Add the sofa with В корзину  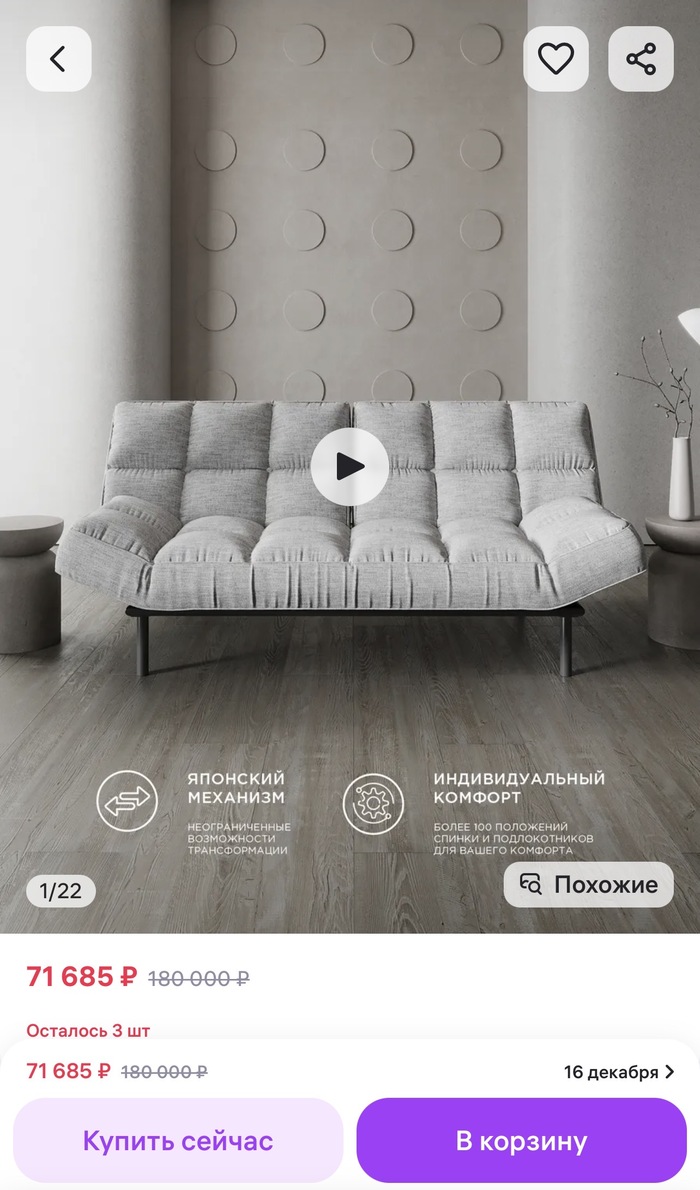tap(521, 1141)
